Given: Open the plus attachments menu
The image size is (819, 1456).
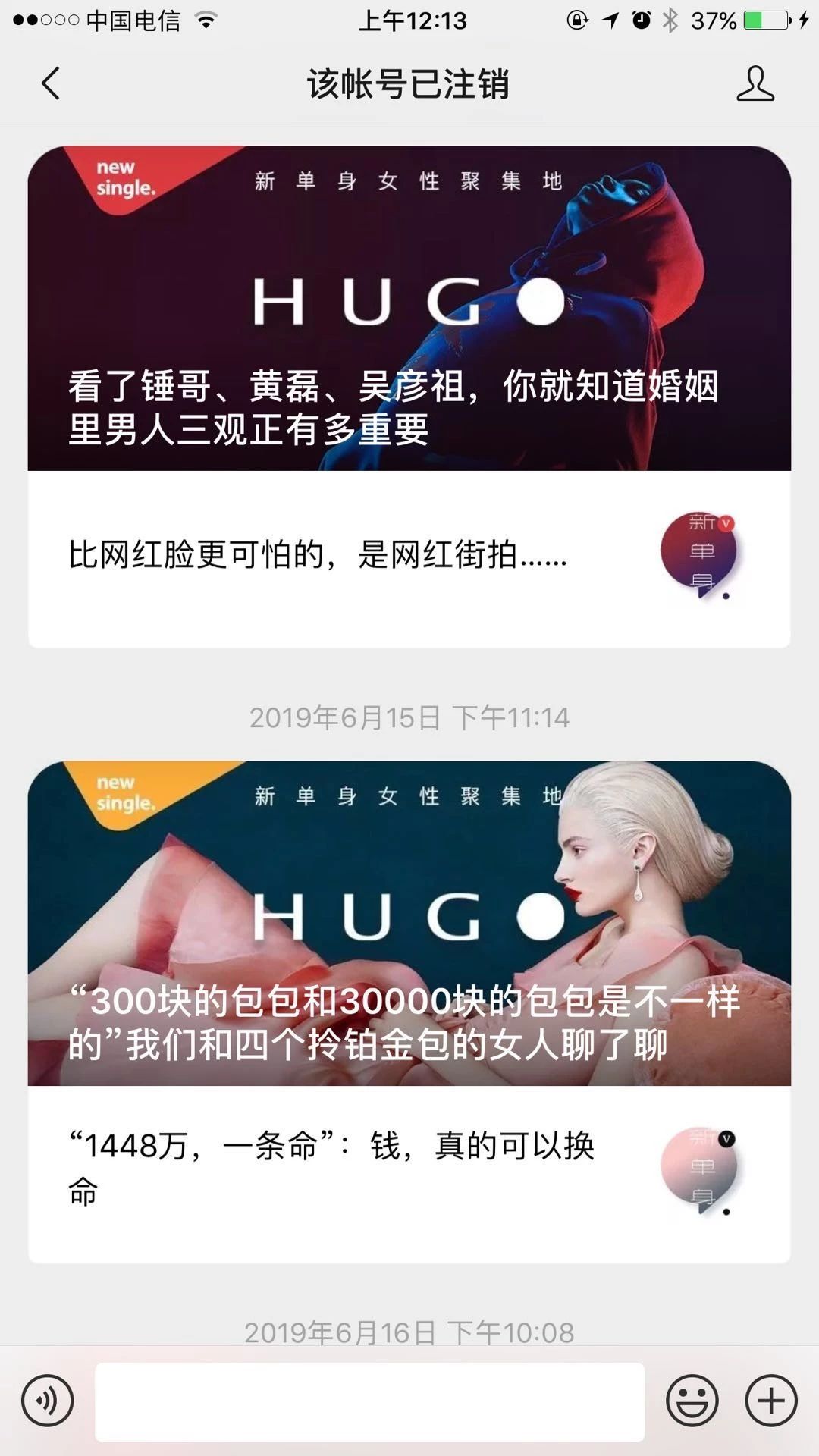Looking at the screenshot, I should coord(771,1401).
